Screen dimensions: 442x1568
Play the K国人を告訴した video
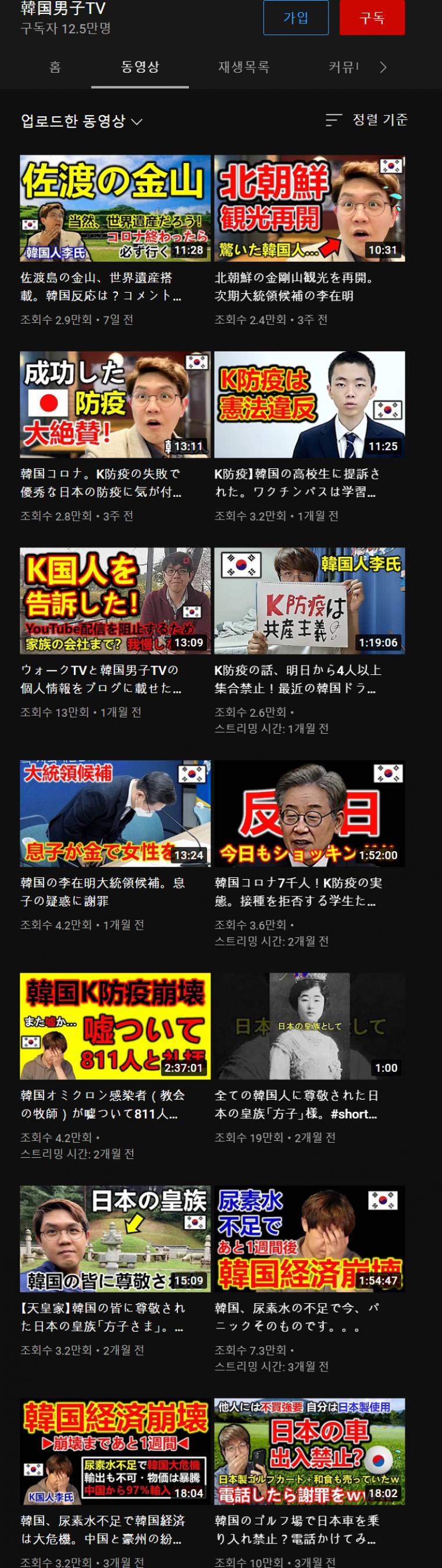(x=115, y=601)
